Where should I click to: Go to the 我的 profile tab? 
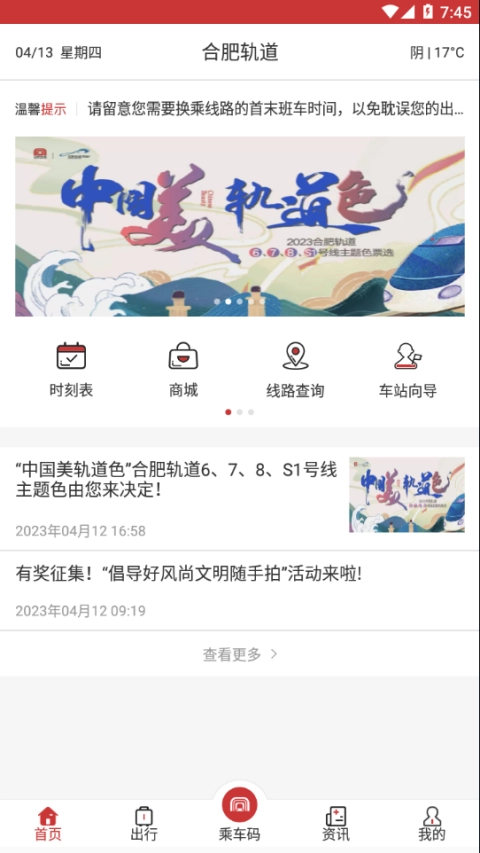click(x=432, y=824)
